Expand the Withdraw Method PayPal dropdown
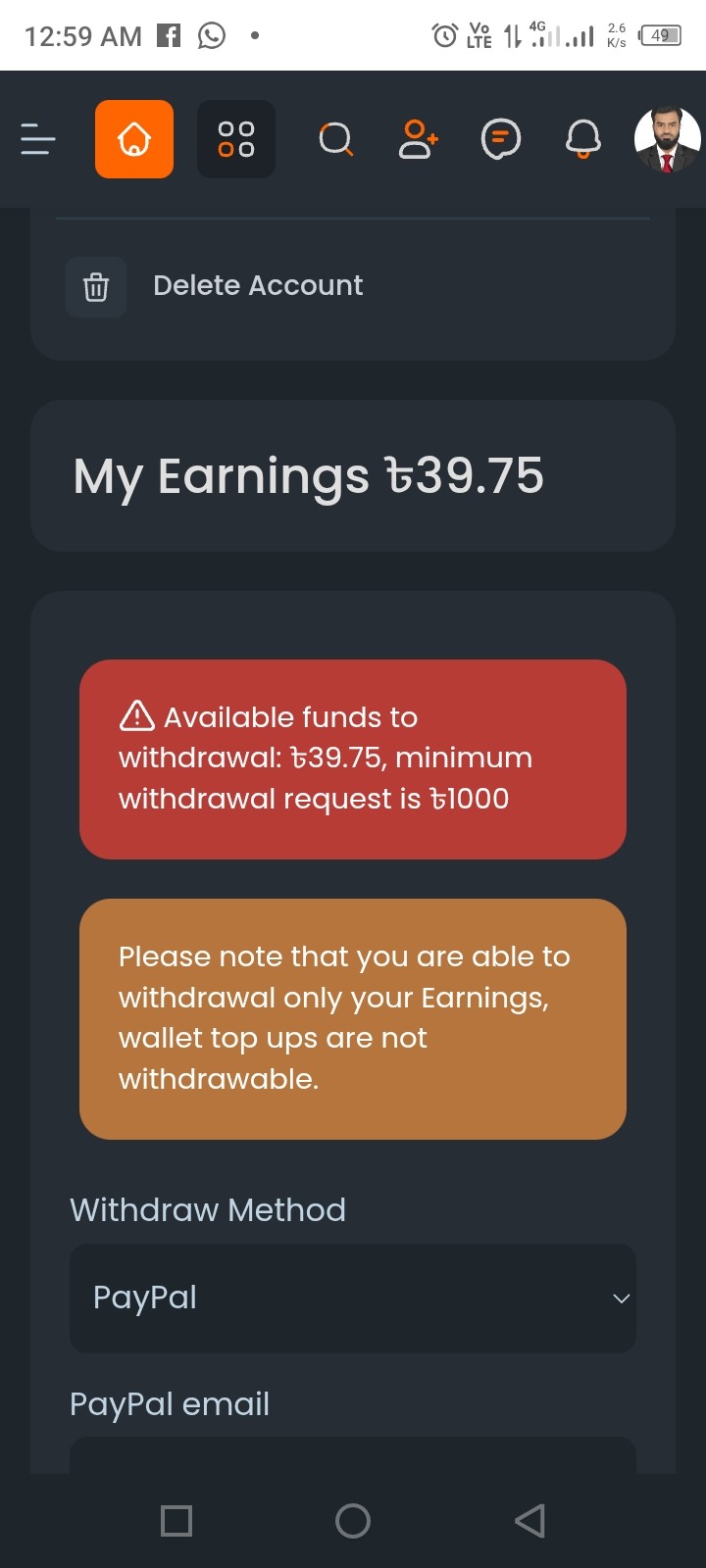Image resolution: width=706 pixels, height=1568 pixels. (x=353, y=1298)
